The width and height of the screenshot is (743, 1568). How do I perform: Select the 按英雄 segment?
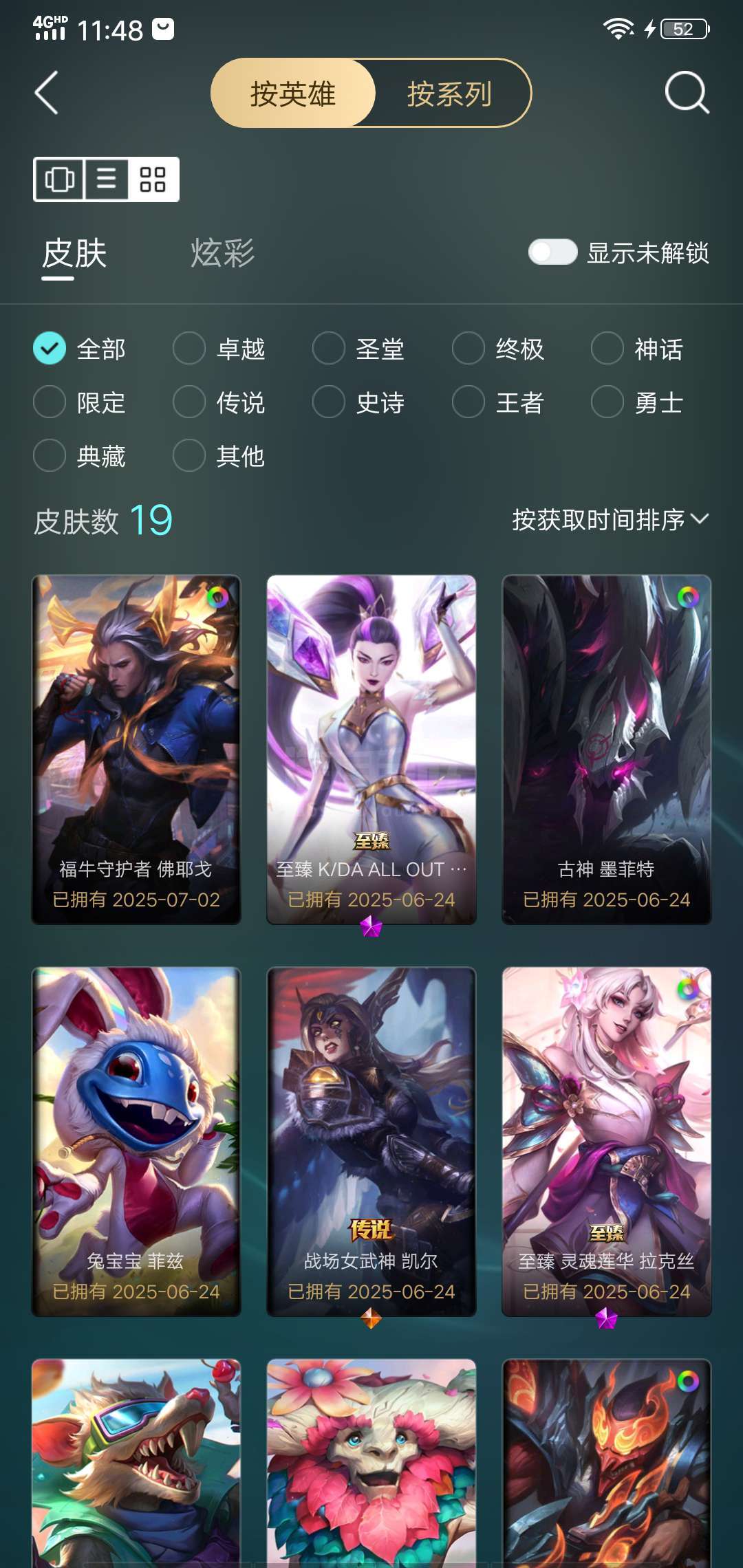pos(293,94)
